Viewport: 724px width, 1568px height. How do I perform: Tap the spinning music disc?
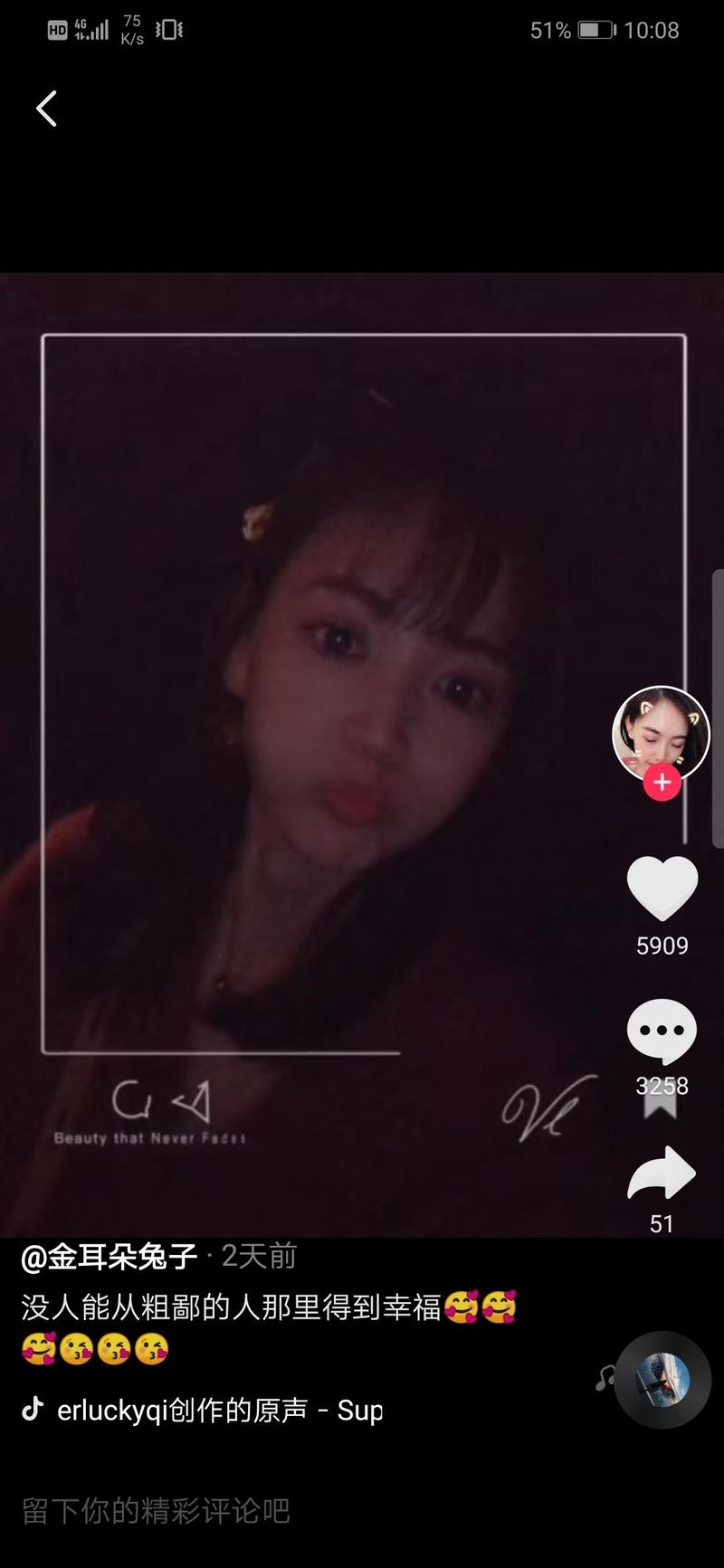[x=663, y=1380]
